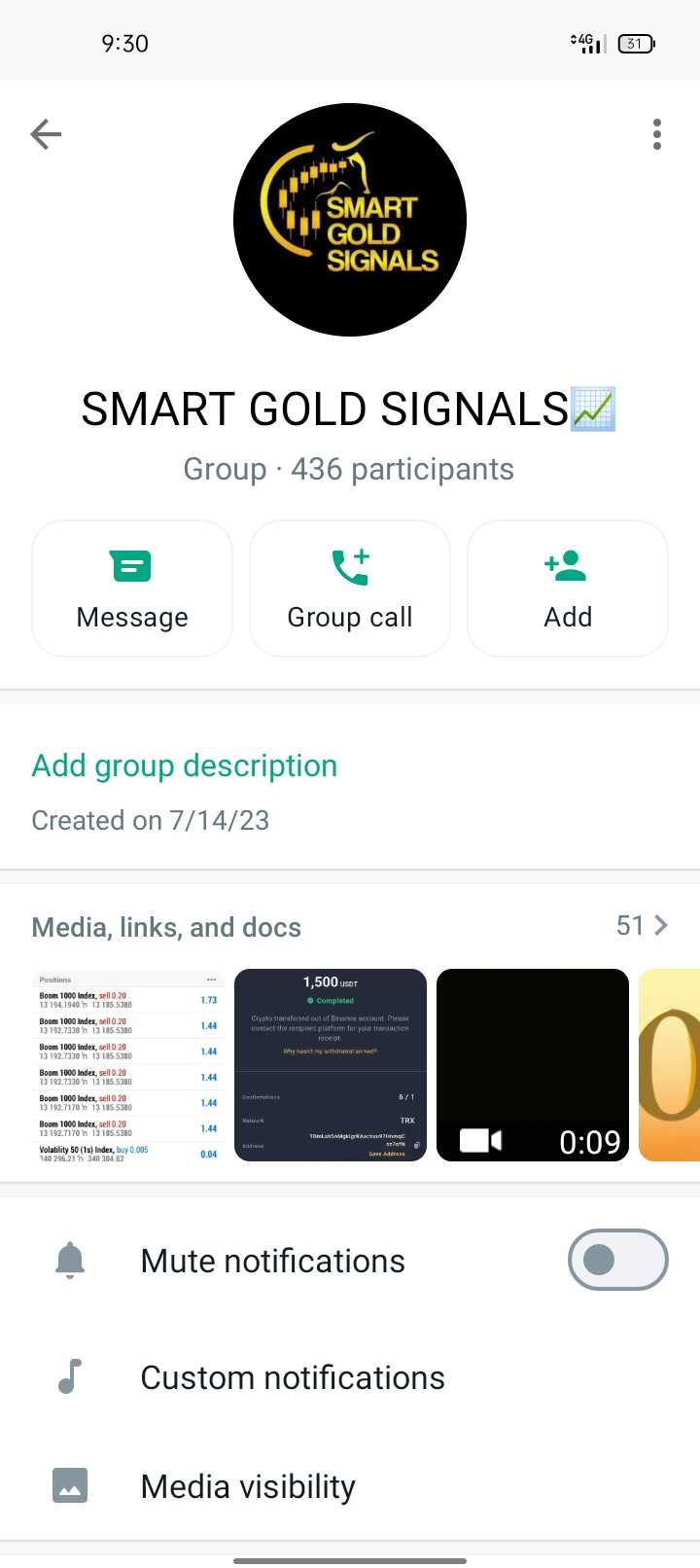Open the 1,500 USDT withdrawal image
Image resolution: width=700 pixels, height=1568 pixels.
[331, 1065]
